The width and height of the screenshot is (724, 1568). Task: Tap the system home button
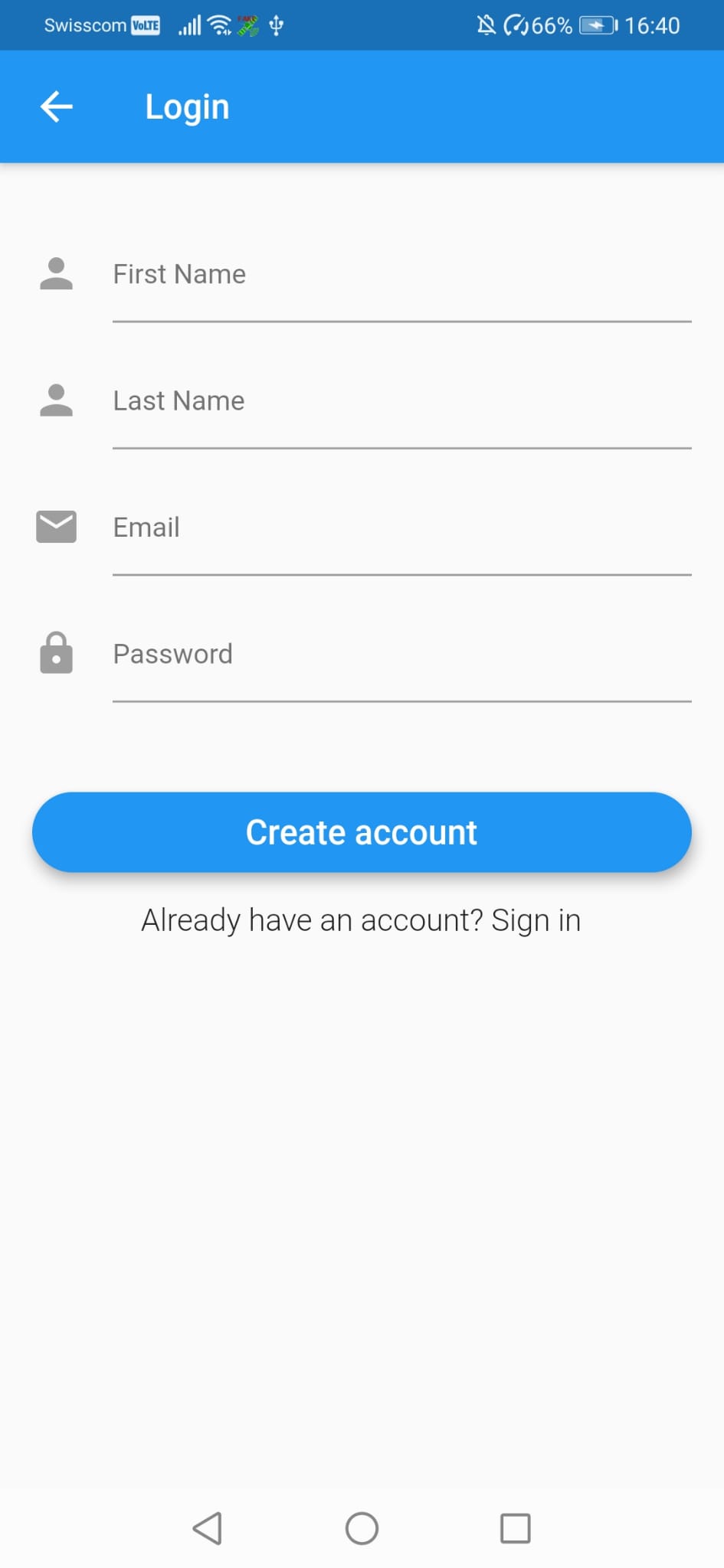(x=362, y=1529)
